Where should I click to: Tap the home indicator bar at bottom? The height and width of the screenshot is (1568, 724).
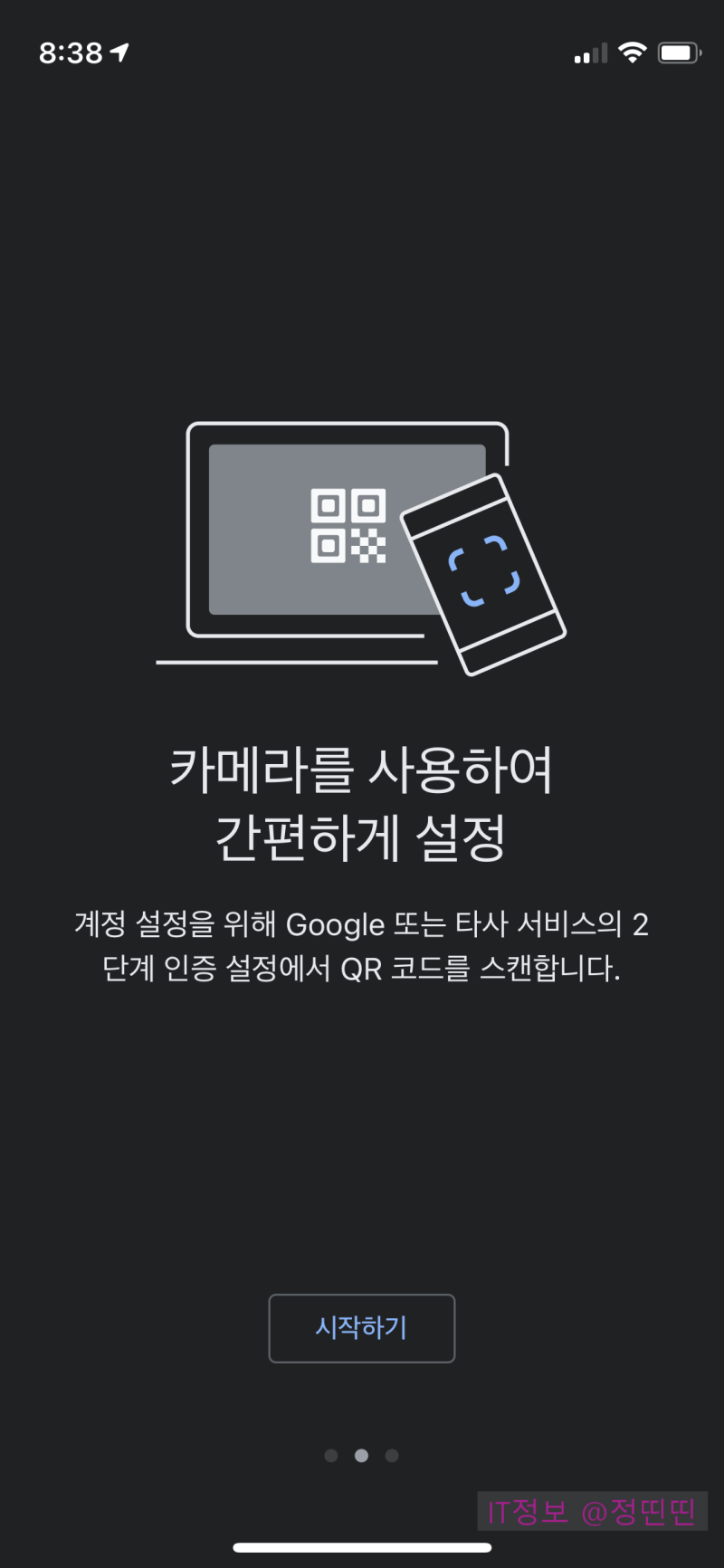pos(361,1550)
